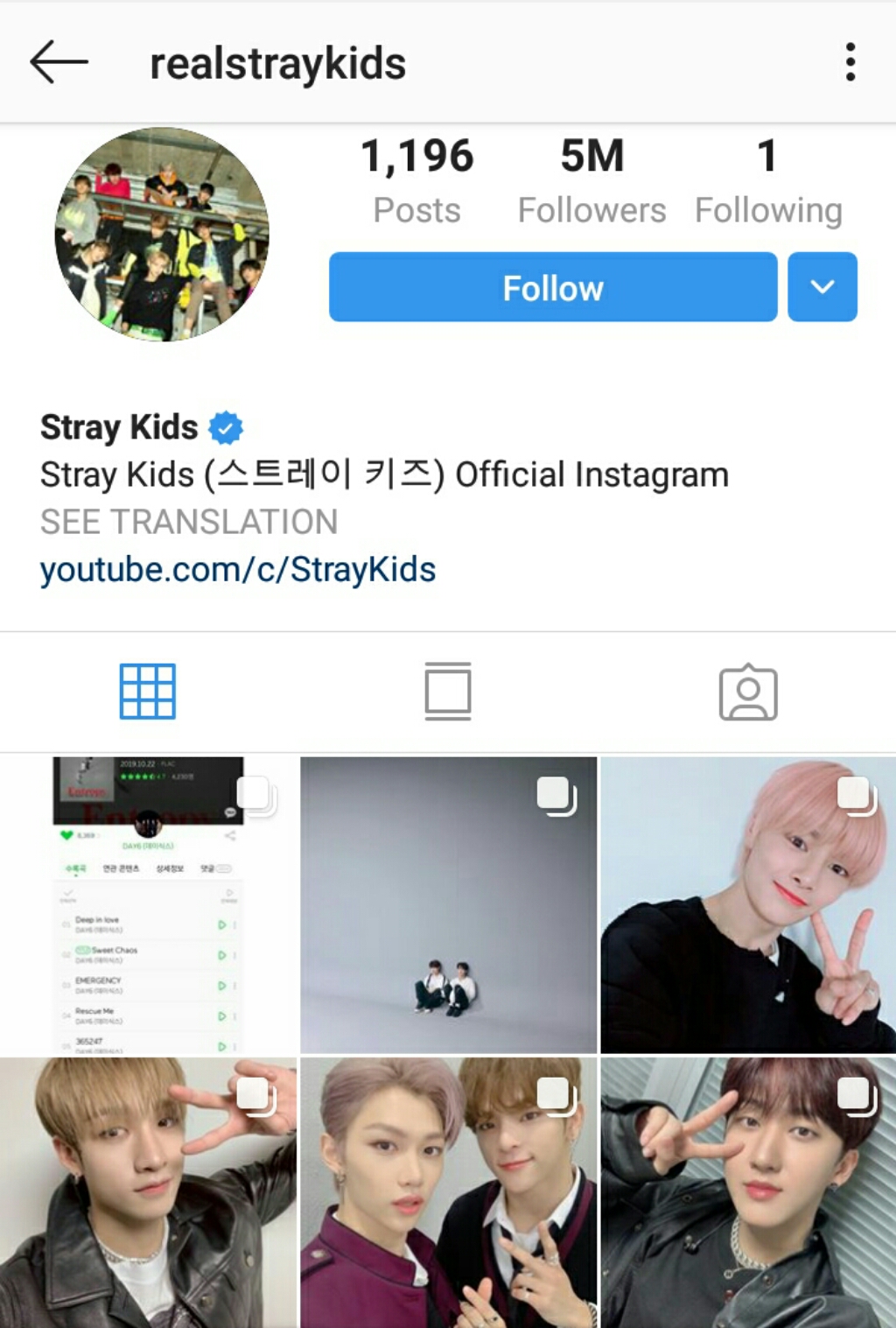Screen dimensions: 896x1328
Task: Open the youtube.com/c/StrayKids link
Action: [238, 569]
